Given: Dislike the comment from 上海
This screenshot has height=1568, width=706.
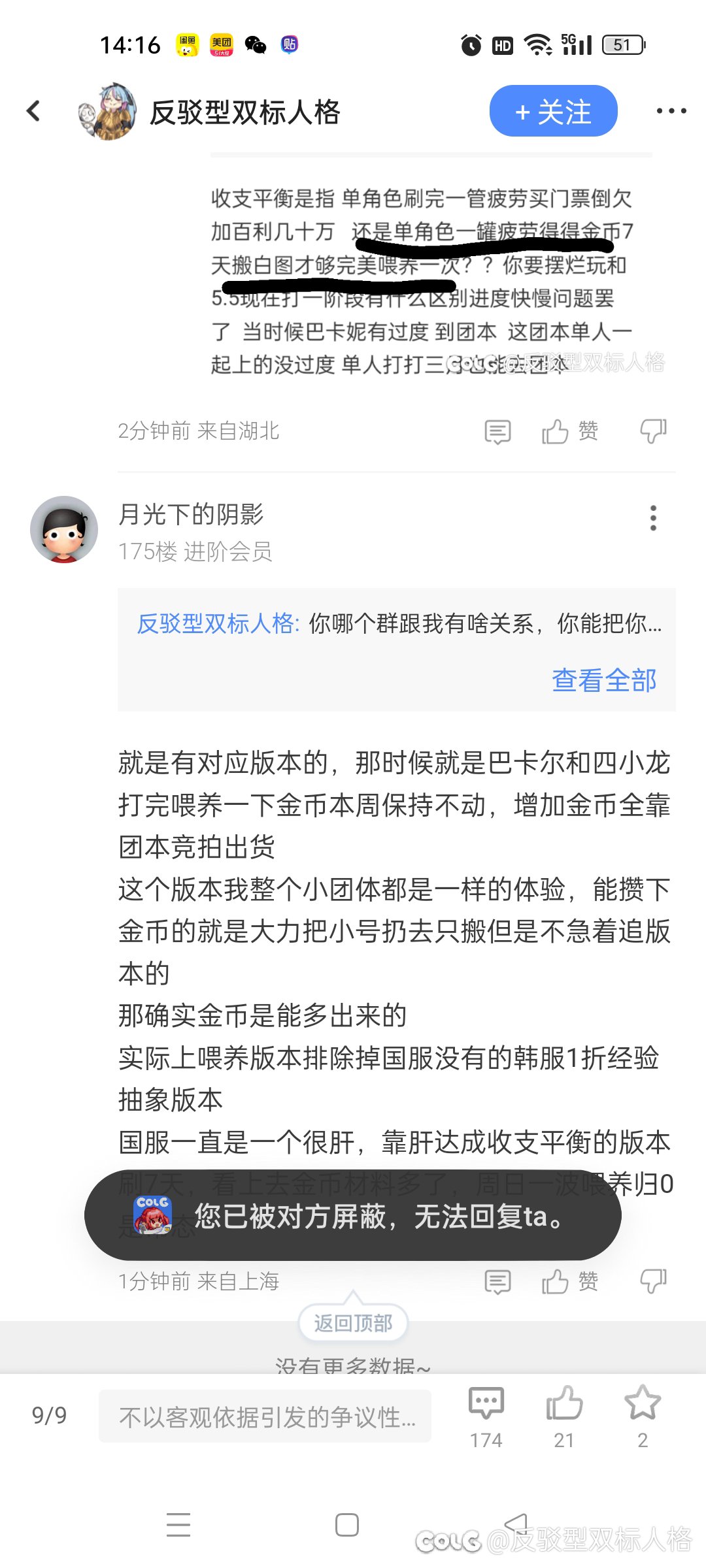Looking at the screenshot, I should coord(652,1281).
